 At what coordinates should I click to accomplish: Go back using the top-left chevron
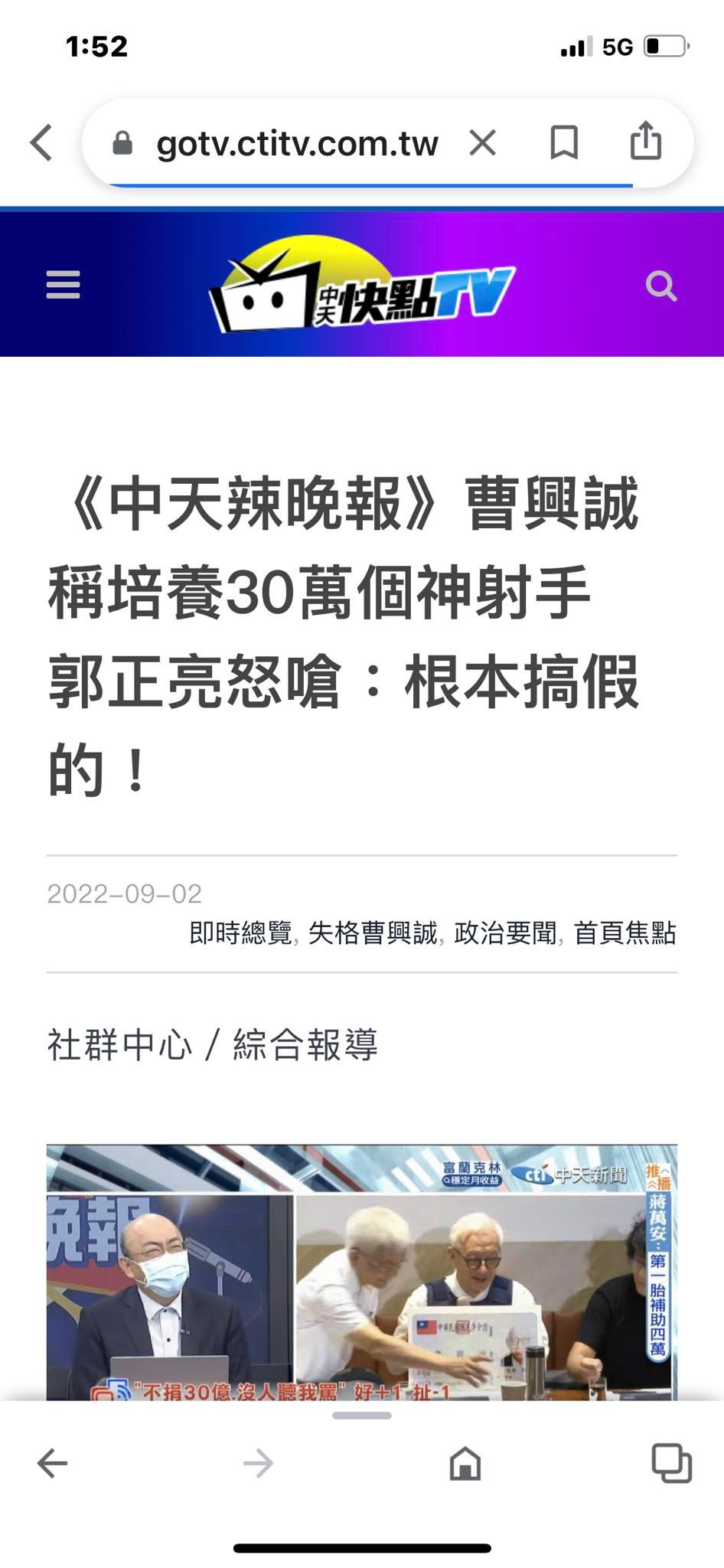point(41,143)
